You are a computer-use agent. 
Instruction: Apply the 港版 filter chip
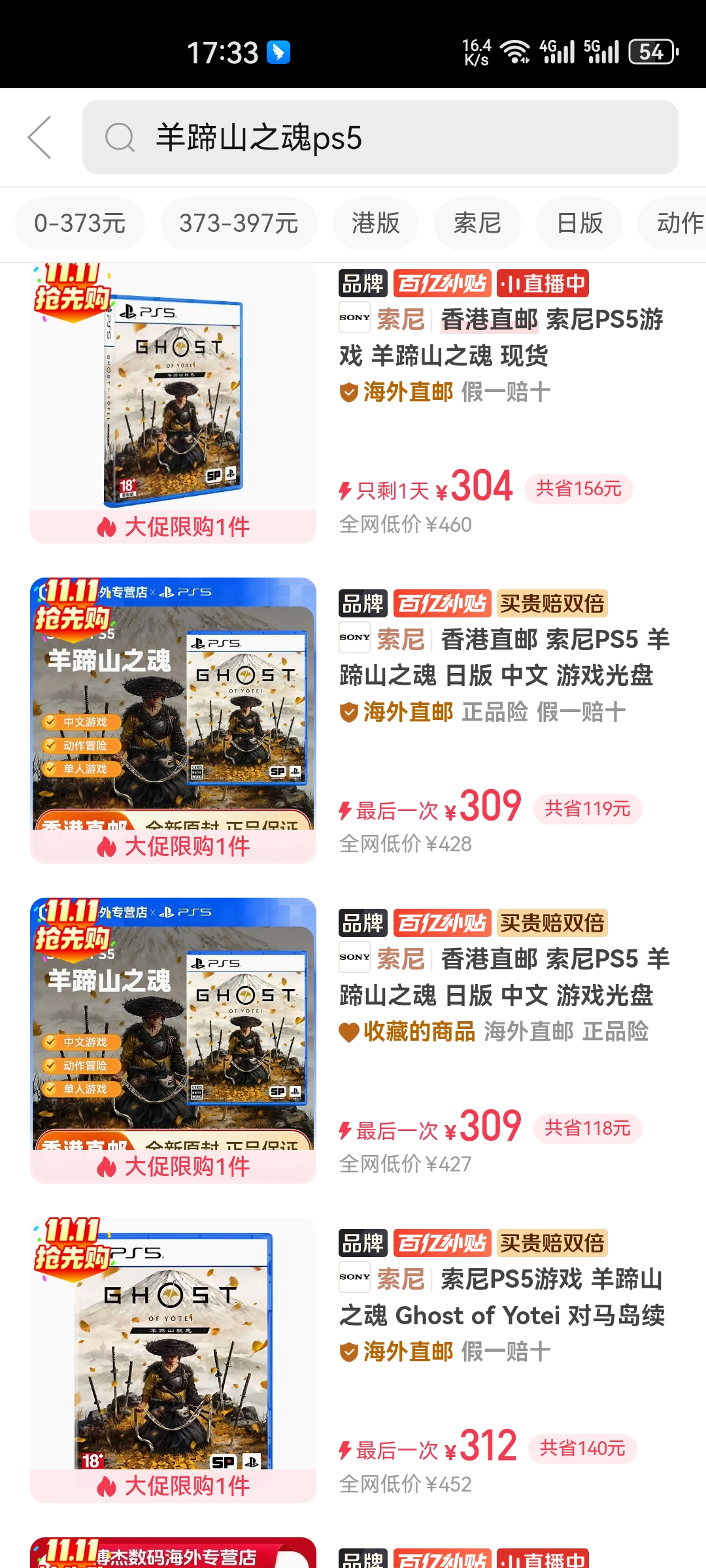point(375,223)
